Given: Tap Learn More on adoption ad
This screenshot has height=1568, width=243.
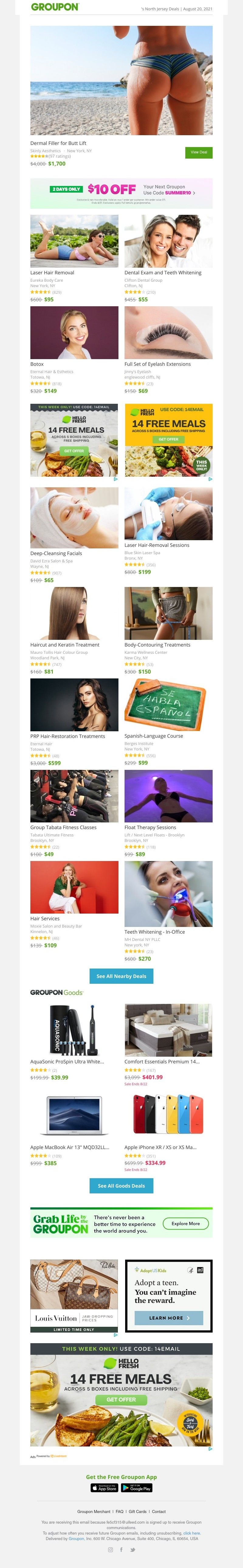Looking at the screenshot, I should [169, 1318].
